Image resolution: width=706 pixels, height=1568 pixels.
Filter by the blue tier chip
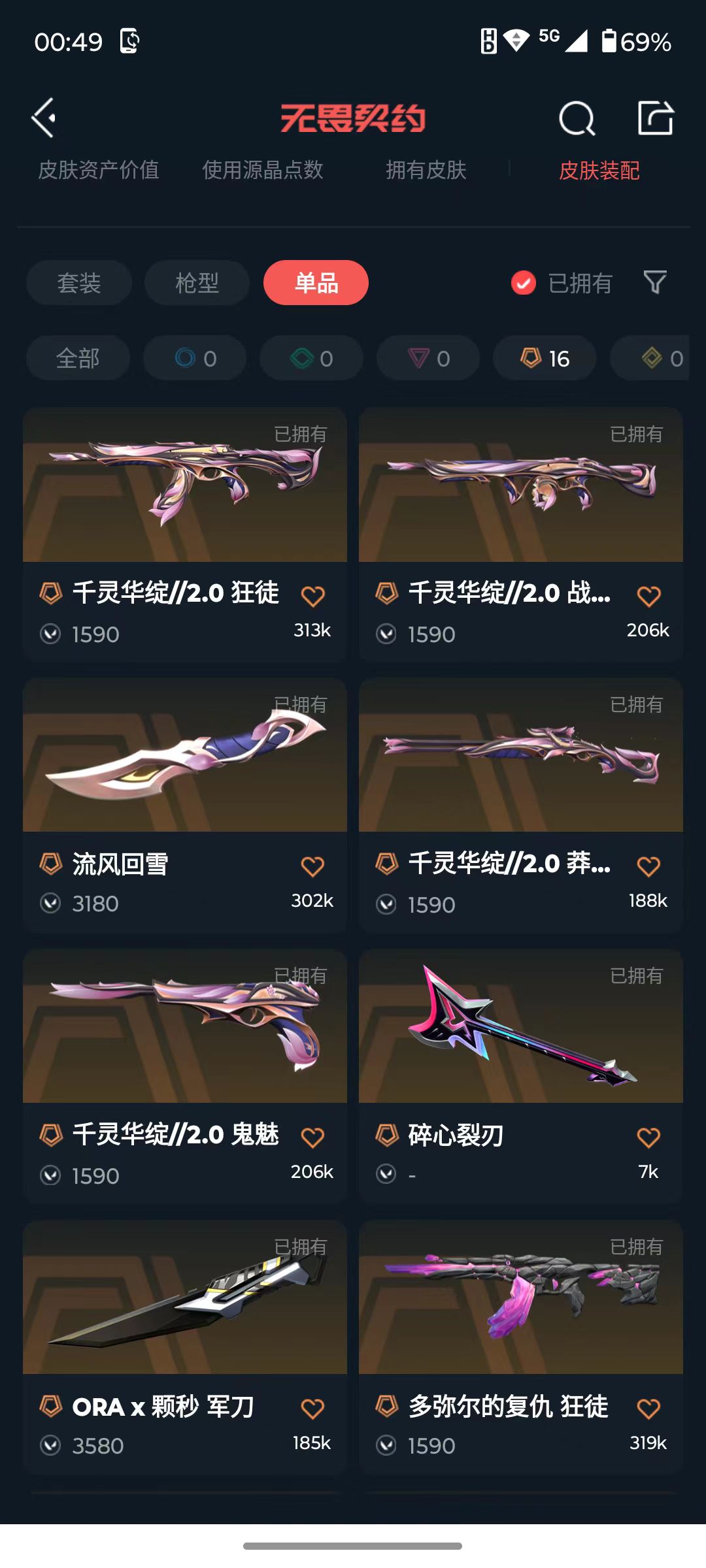[195, 358]
